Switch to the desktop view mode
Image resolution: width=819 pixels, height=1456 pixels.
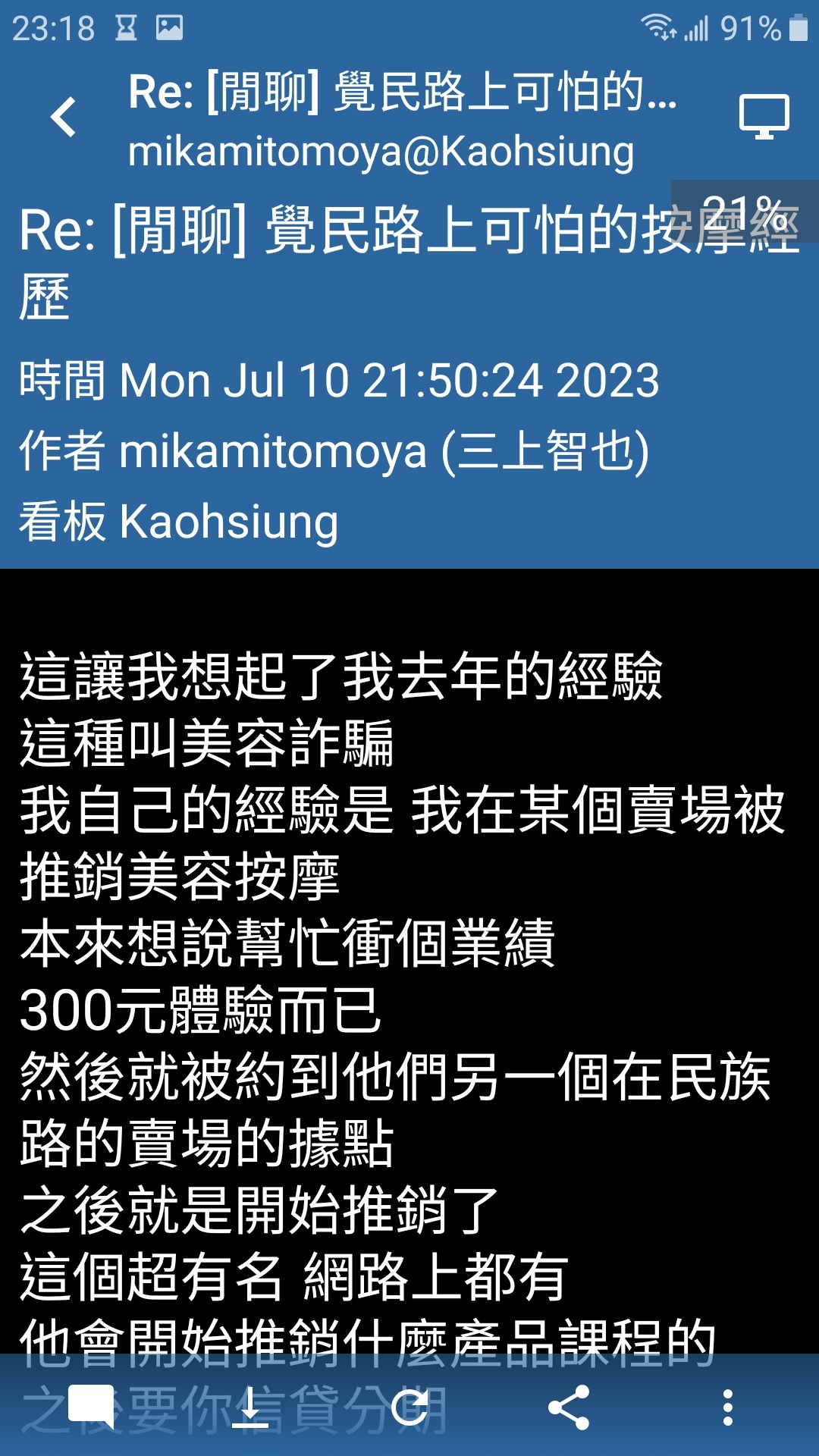(x=764, y=117)
